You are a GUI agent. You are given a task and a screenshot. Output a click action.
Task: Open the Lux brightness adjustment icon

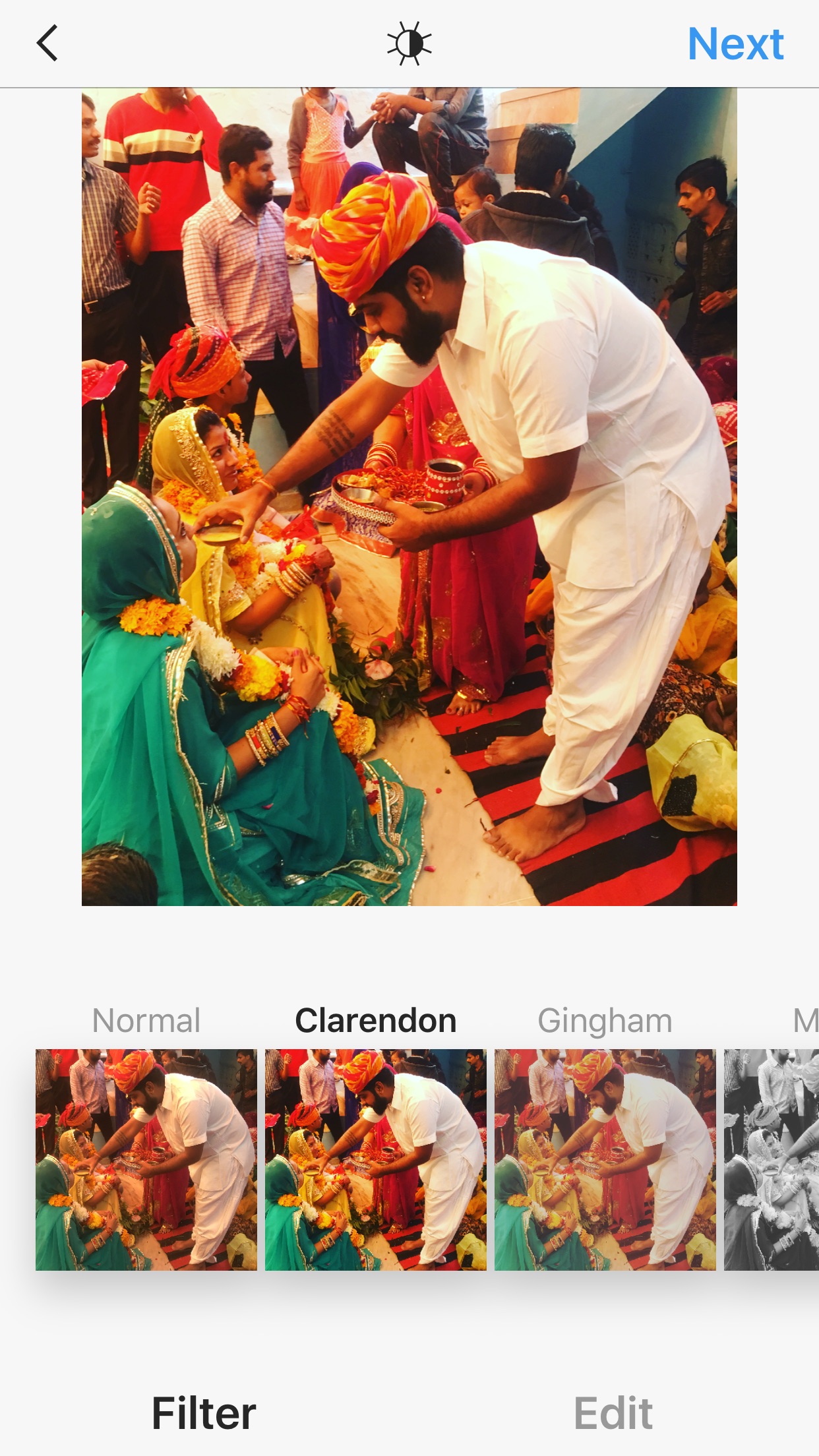[409, 44]
